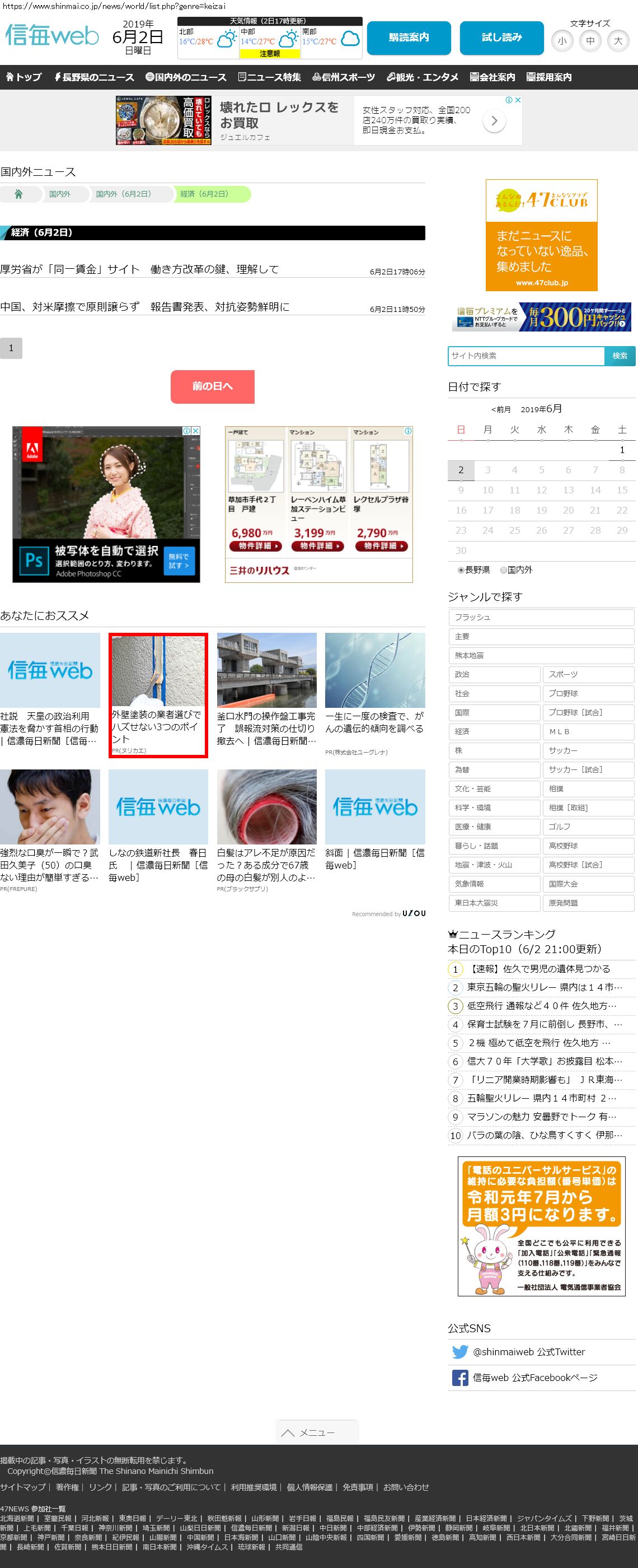
Task: Go to the previous day with 前の日へ
Action: [x=212, y=386]
